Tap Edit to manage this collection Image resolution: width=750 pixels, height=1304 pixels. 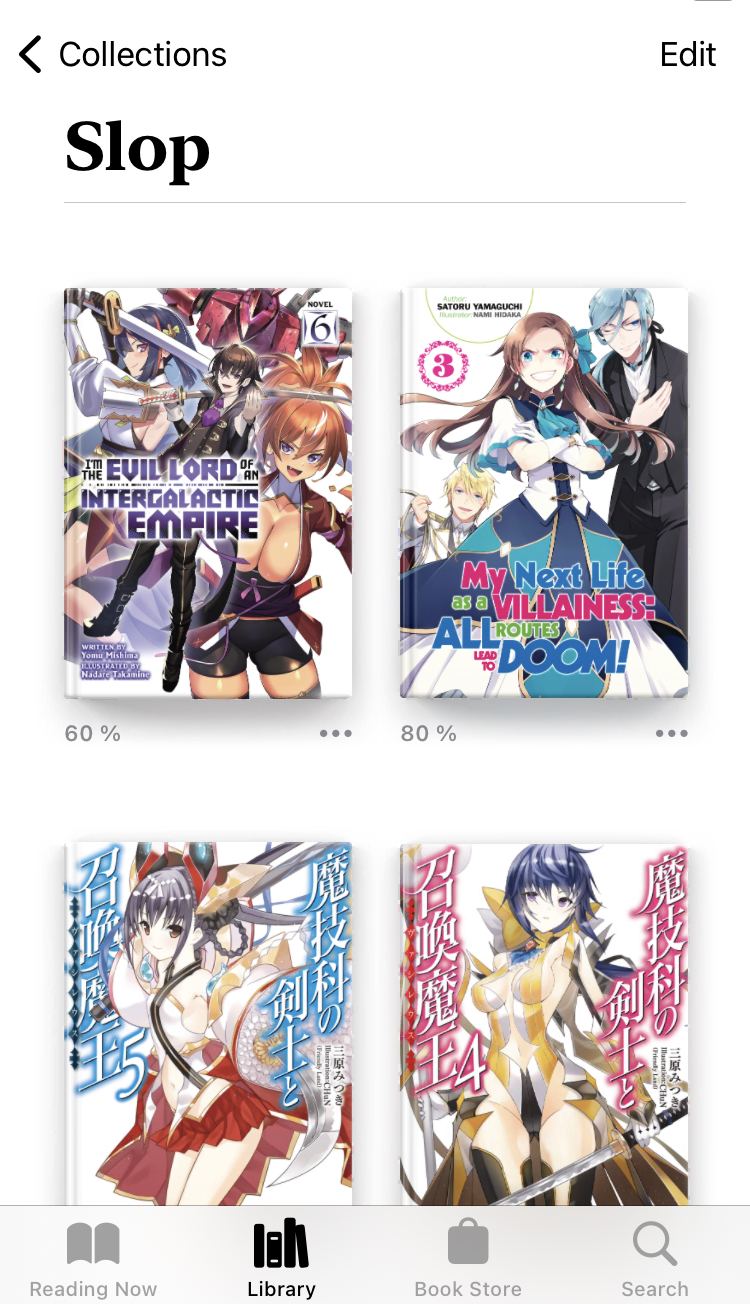pyautogui.click(x=688, y=54)
